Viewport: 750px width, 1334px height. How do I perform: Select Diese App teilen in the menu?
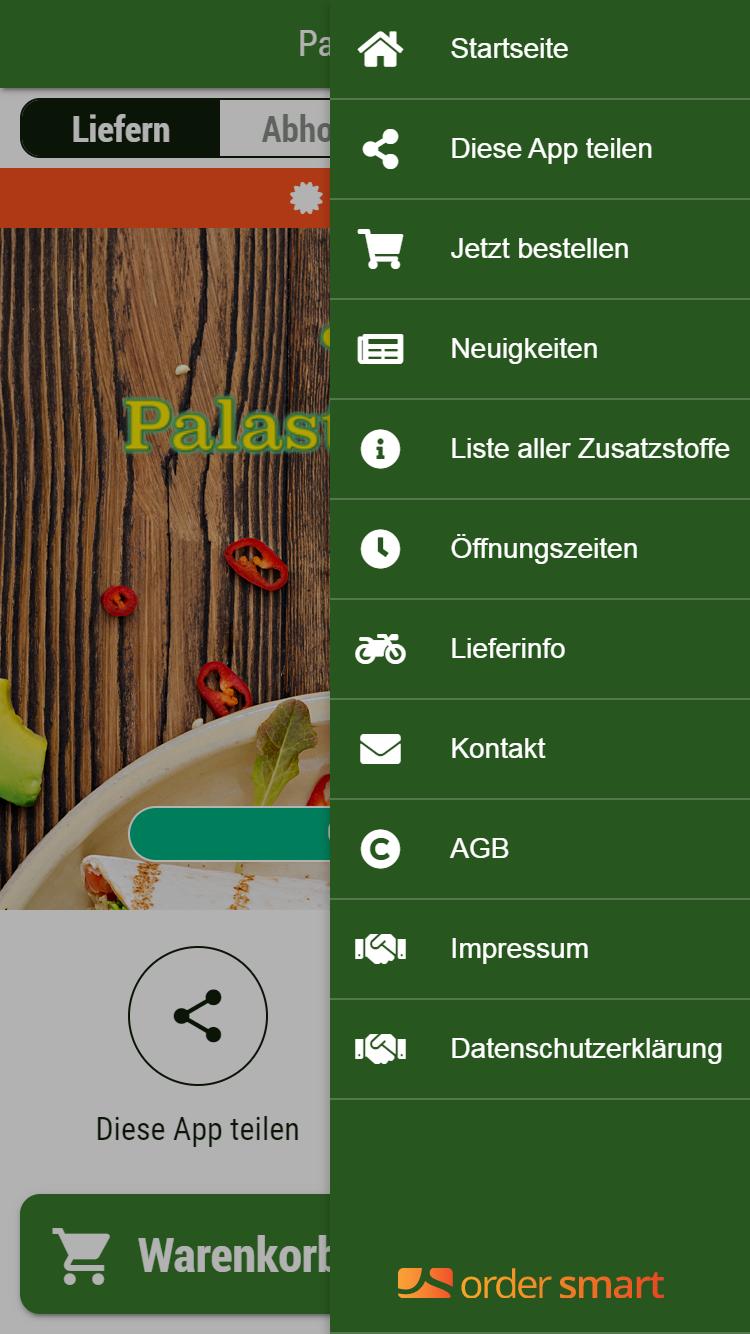tap(540, 149)
